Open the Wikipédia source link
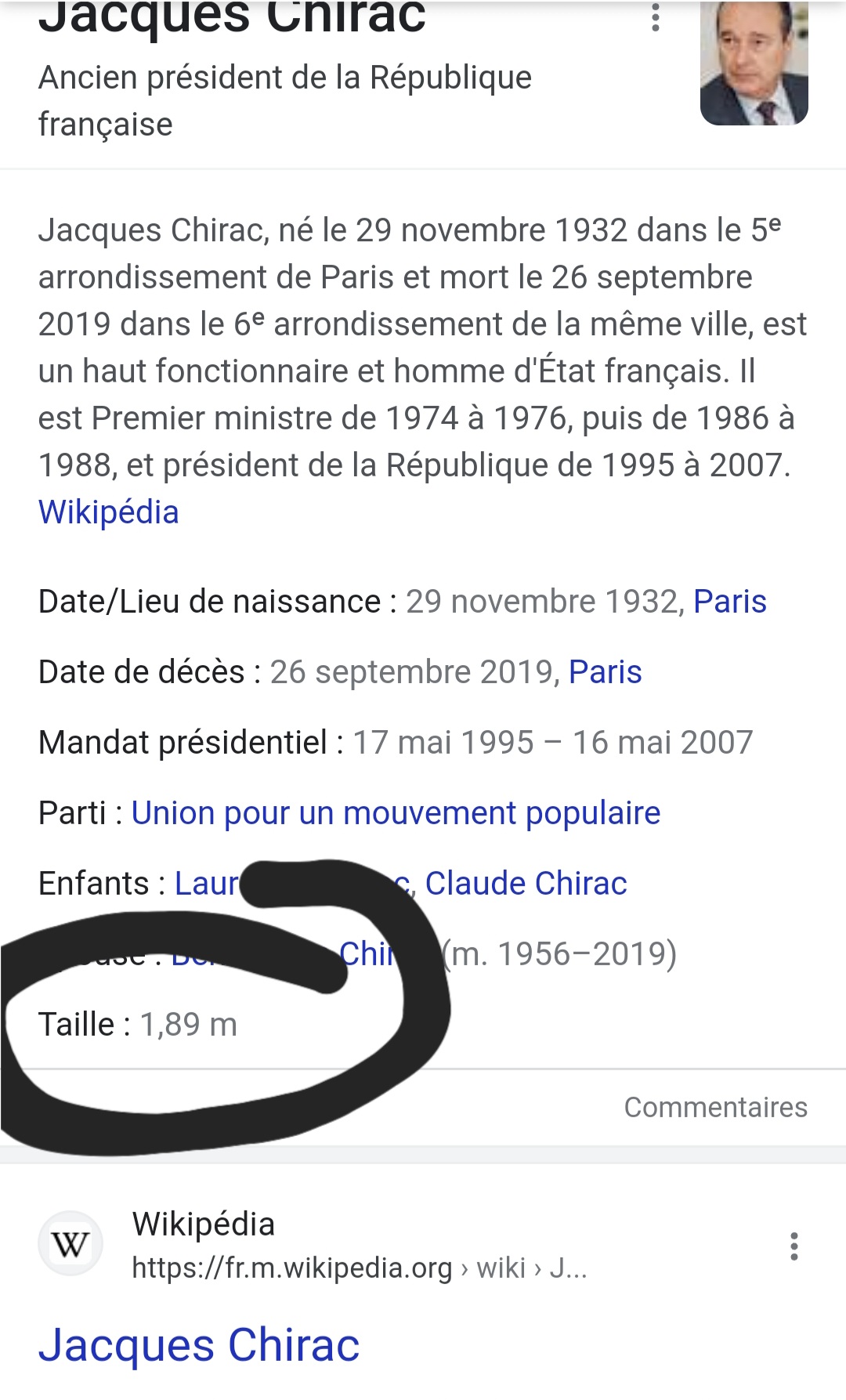The height and width of the screenshot is (1400, 846). point(108,512)
